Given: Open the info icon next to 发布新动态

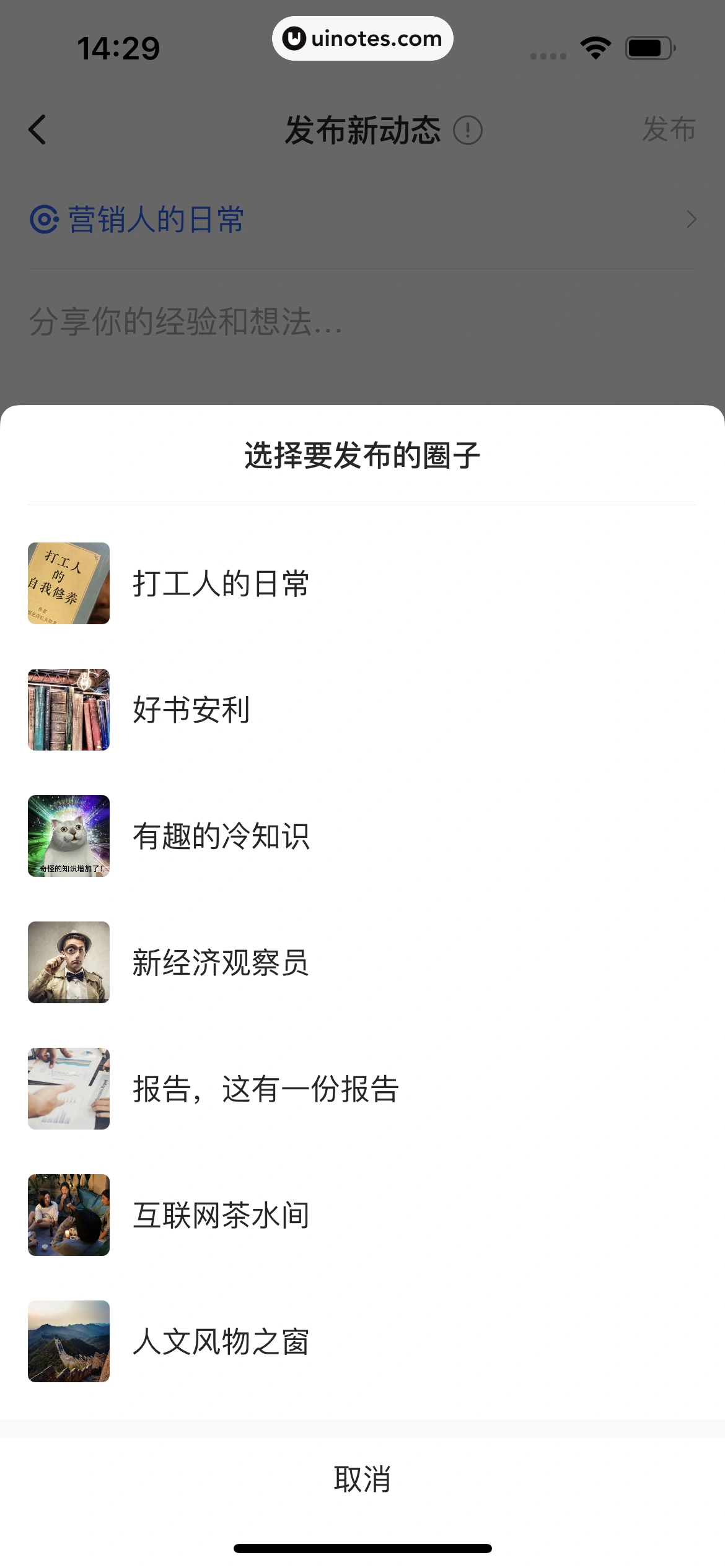Looking at the screenshot, I should tap(468, 129).
